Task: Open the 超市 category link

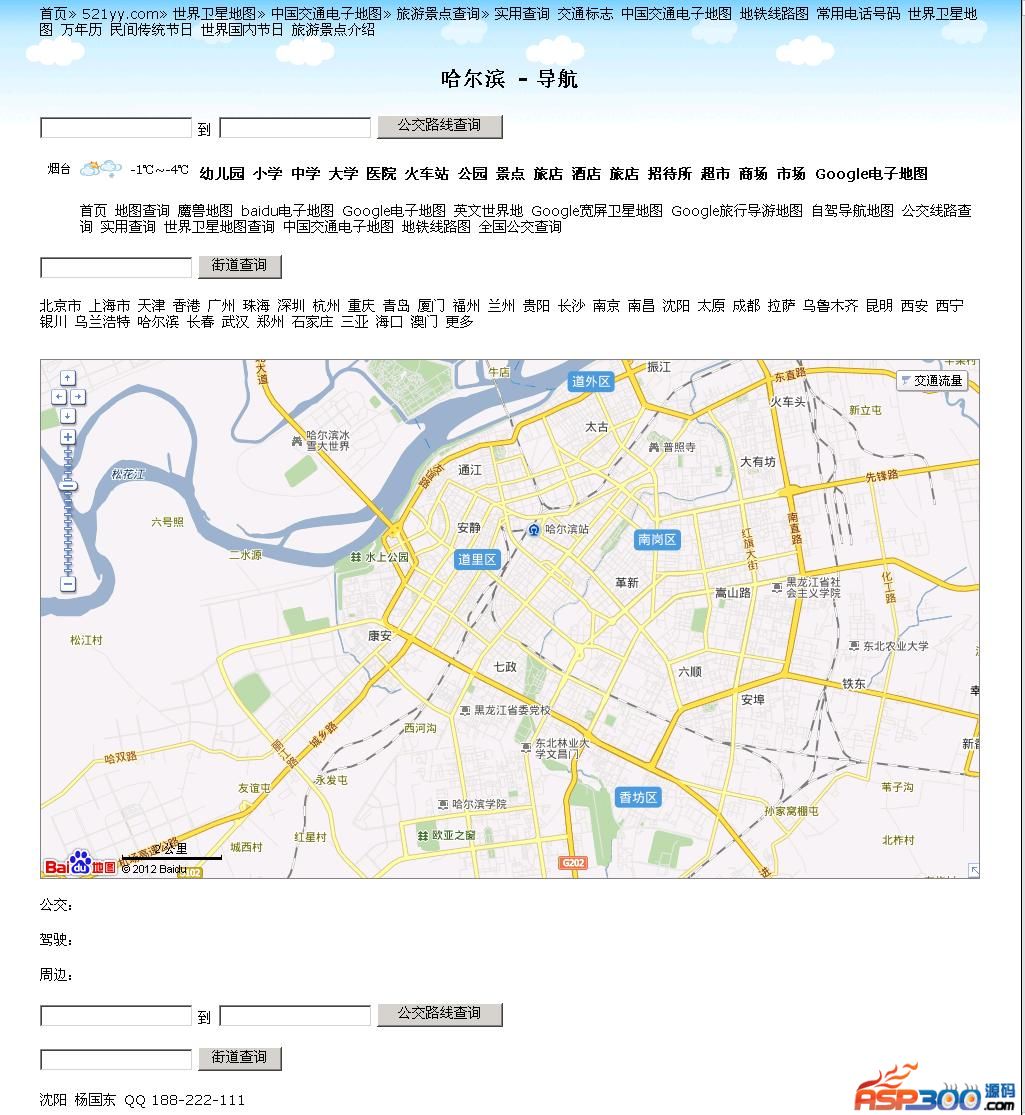Action: coord(715,174)
